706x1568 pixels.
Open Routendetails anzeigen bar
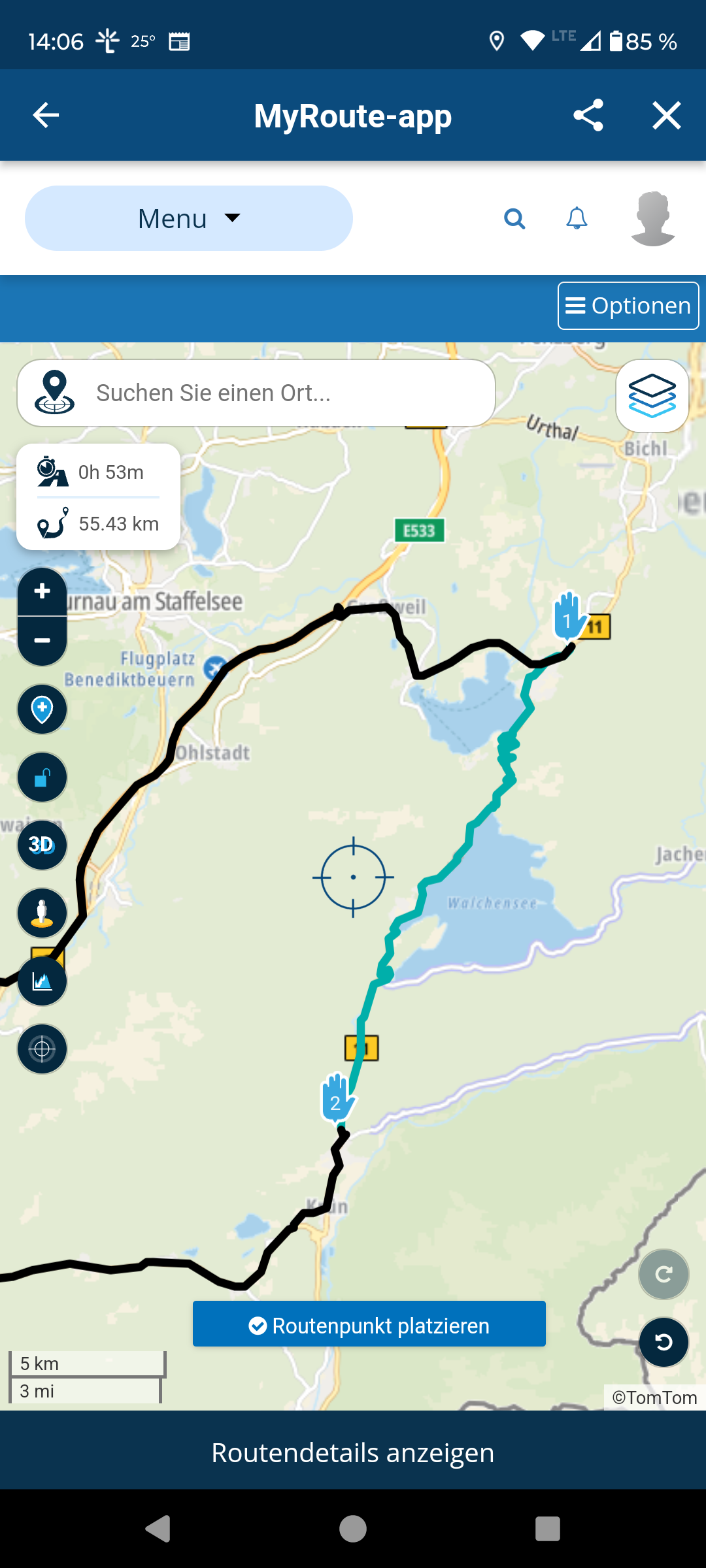353,1453
